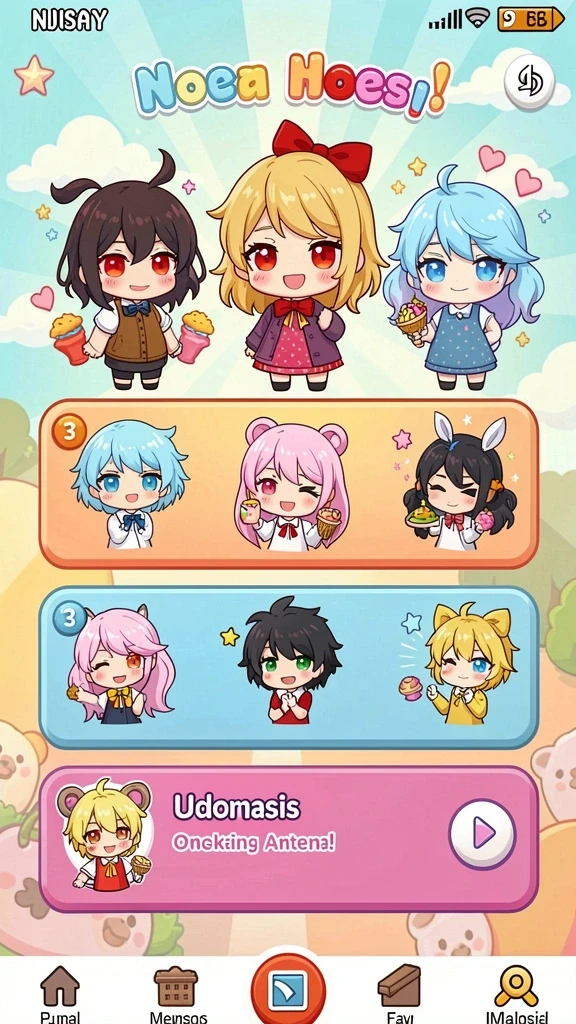
Task: Switch to the IMalosiel tab
Action: click(516, 993)
